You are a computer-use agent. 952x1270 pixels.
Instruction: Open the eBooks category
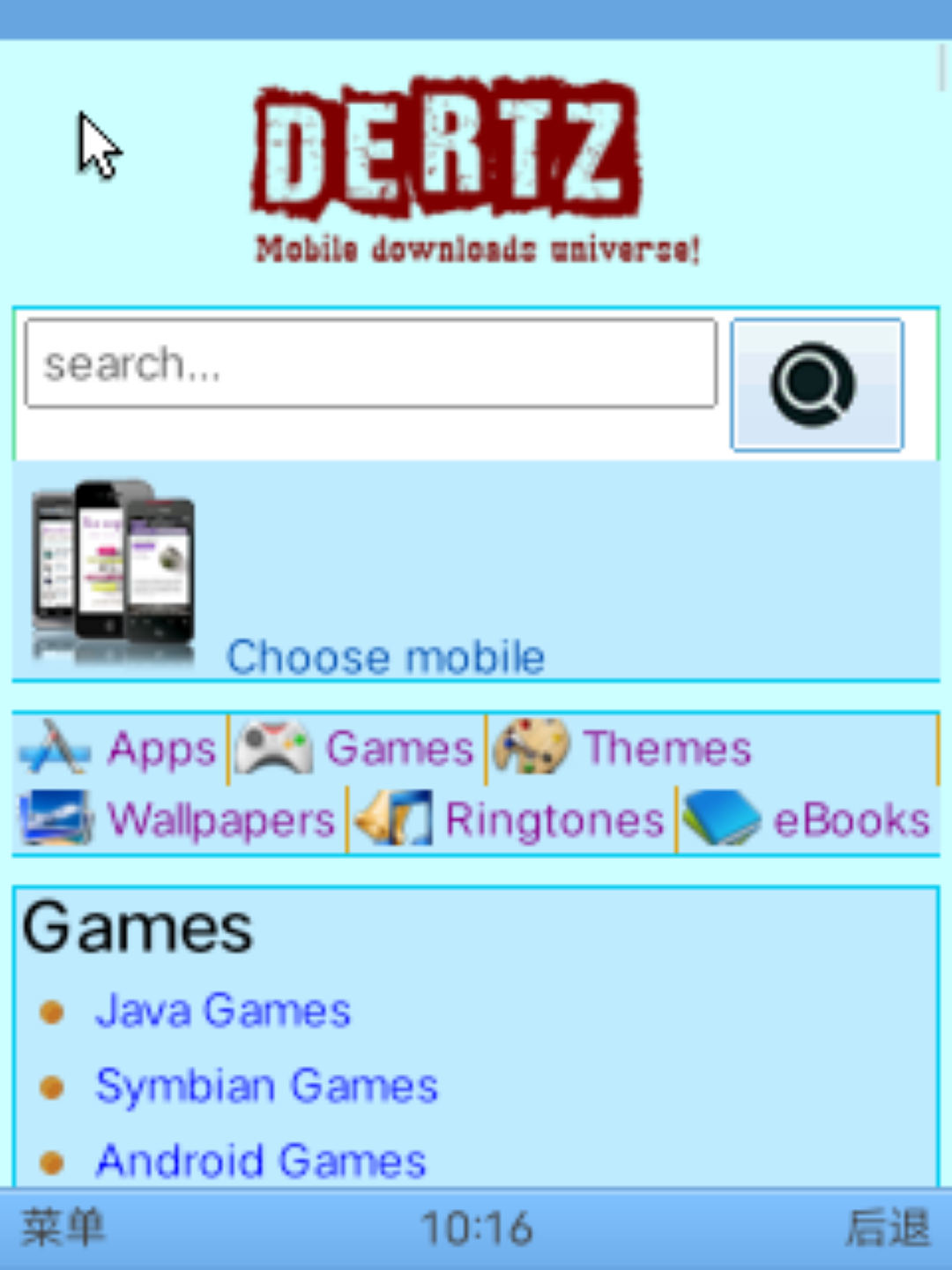[851, 820]
